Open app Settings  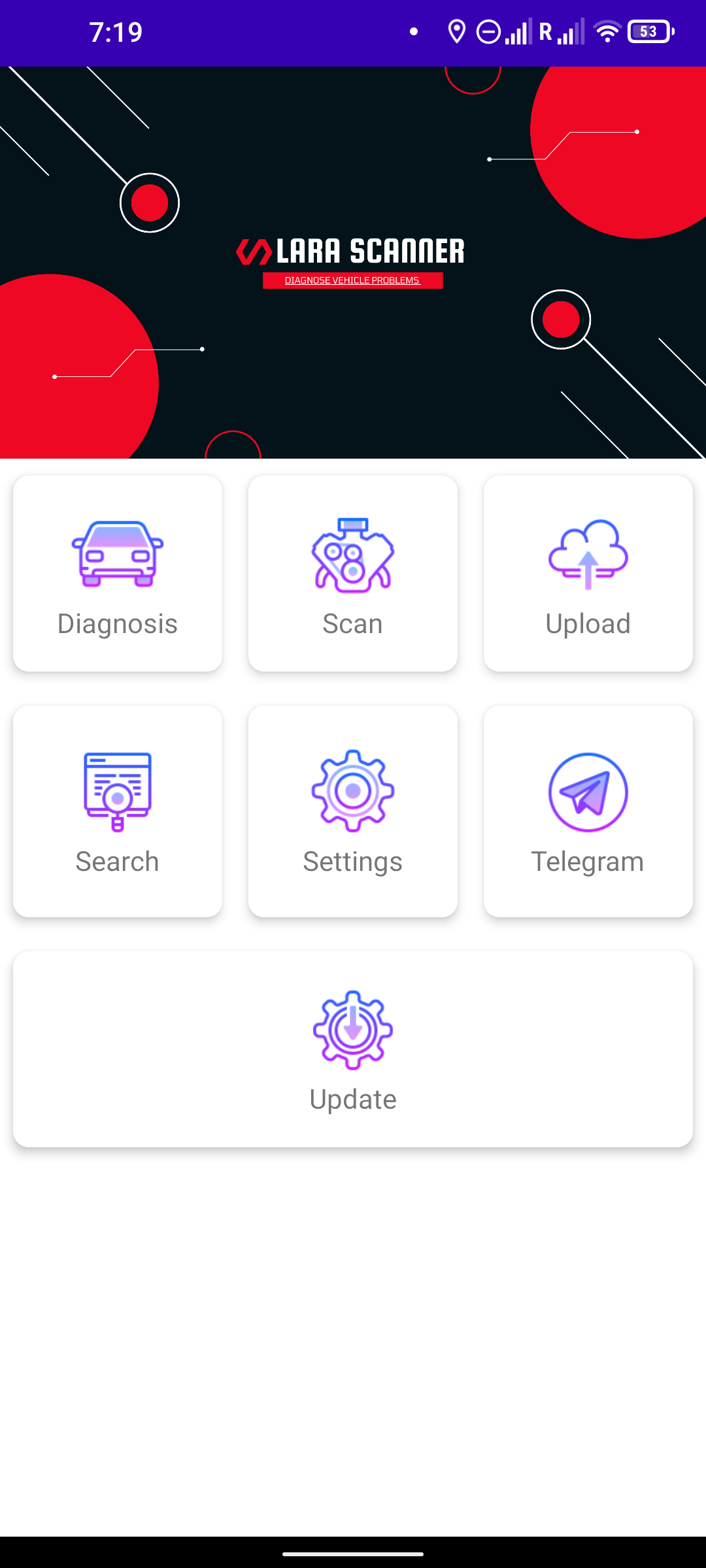point(352,811)
